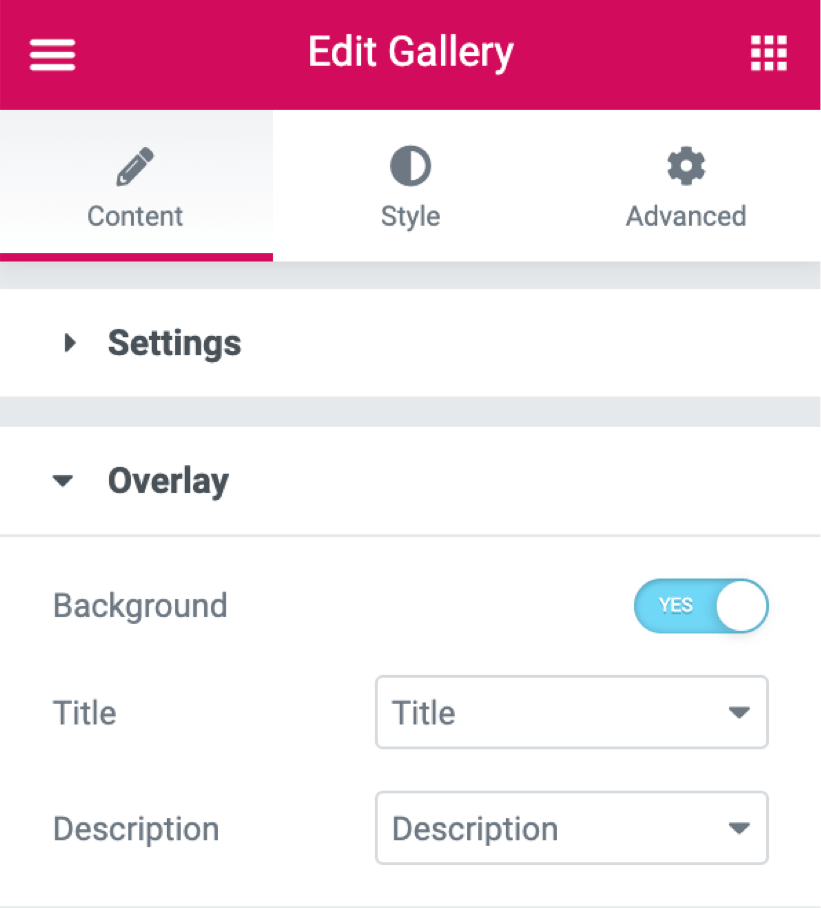Open the hamburger menu
The width and height of the screenshot is (821, 908).
tap(52, 53)
